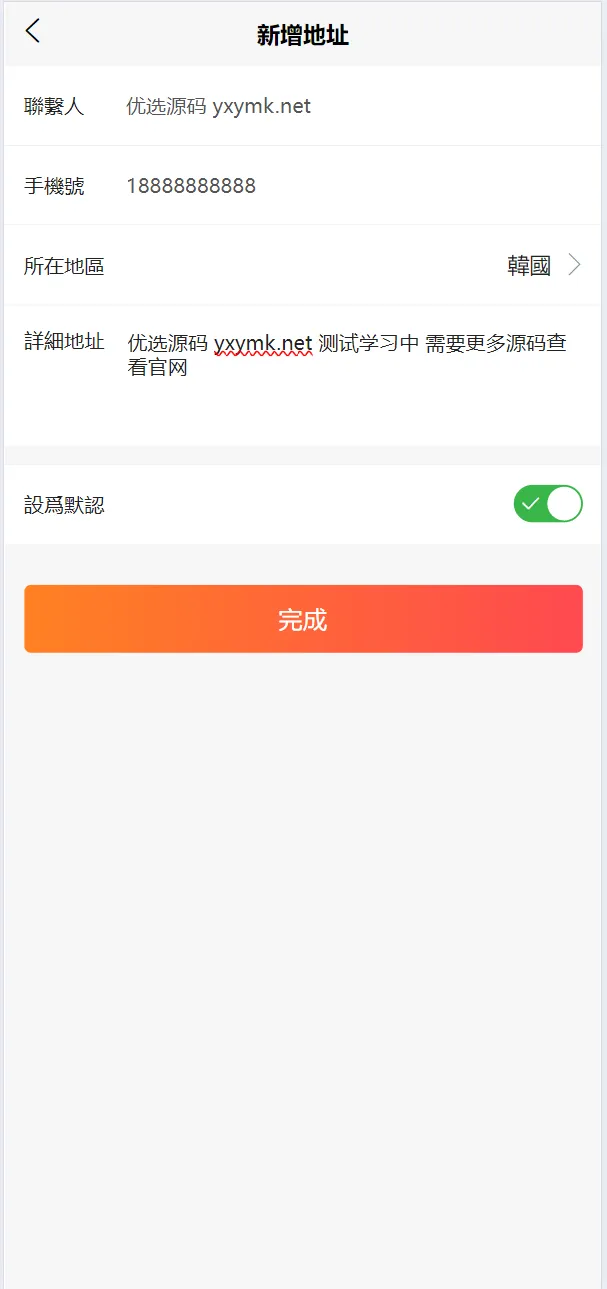Viewport: 607px width, 1289px height.
Task: Tap the 手機號 phone number field
Action: tap(350, 186)
